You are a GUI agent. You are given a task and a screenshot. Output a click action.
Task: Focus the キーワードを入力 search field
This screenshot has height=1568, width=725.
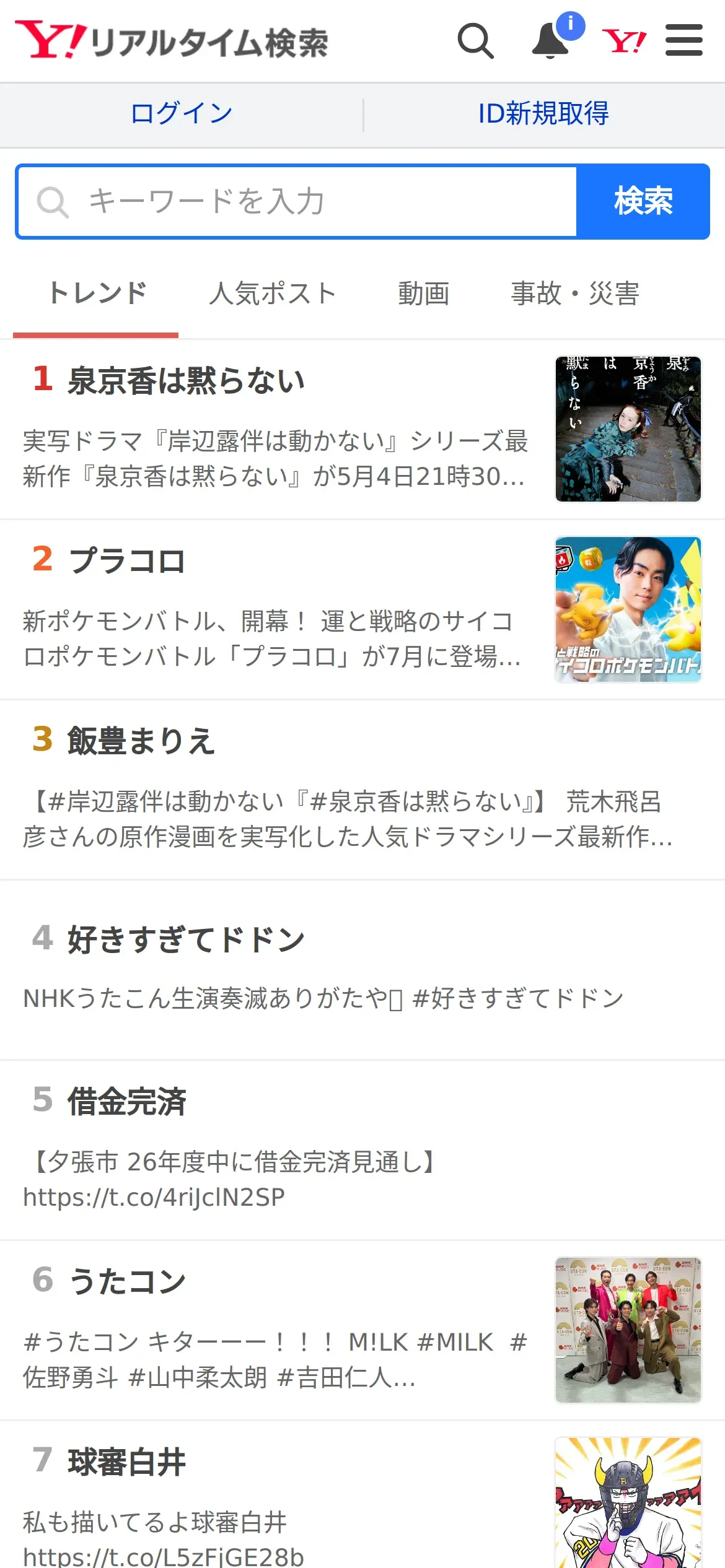[x=297, y=201]
